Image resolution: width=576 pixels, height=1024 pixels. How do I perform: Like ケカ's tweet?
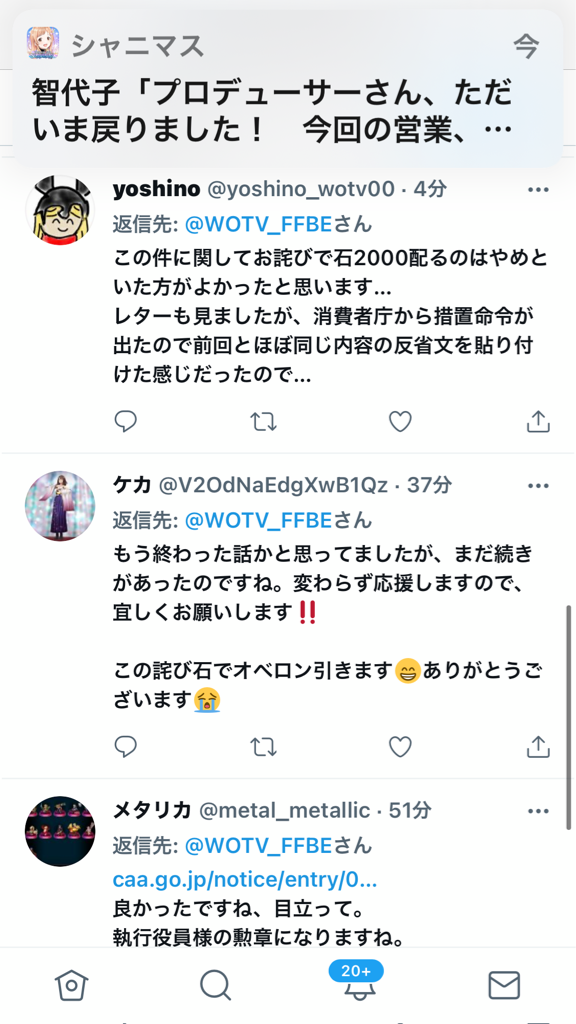click(400, 746)
